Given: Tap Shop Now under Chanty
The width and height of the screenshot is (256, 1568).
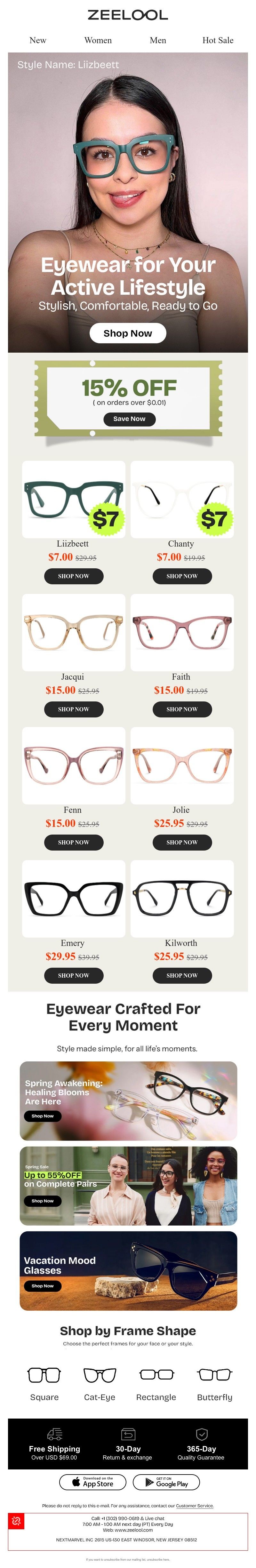Looking at the screenshot, I should pyautogui.click(x=182, y=576).
